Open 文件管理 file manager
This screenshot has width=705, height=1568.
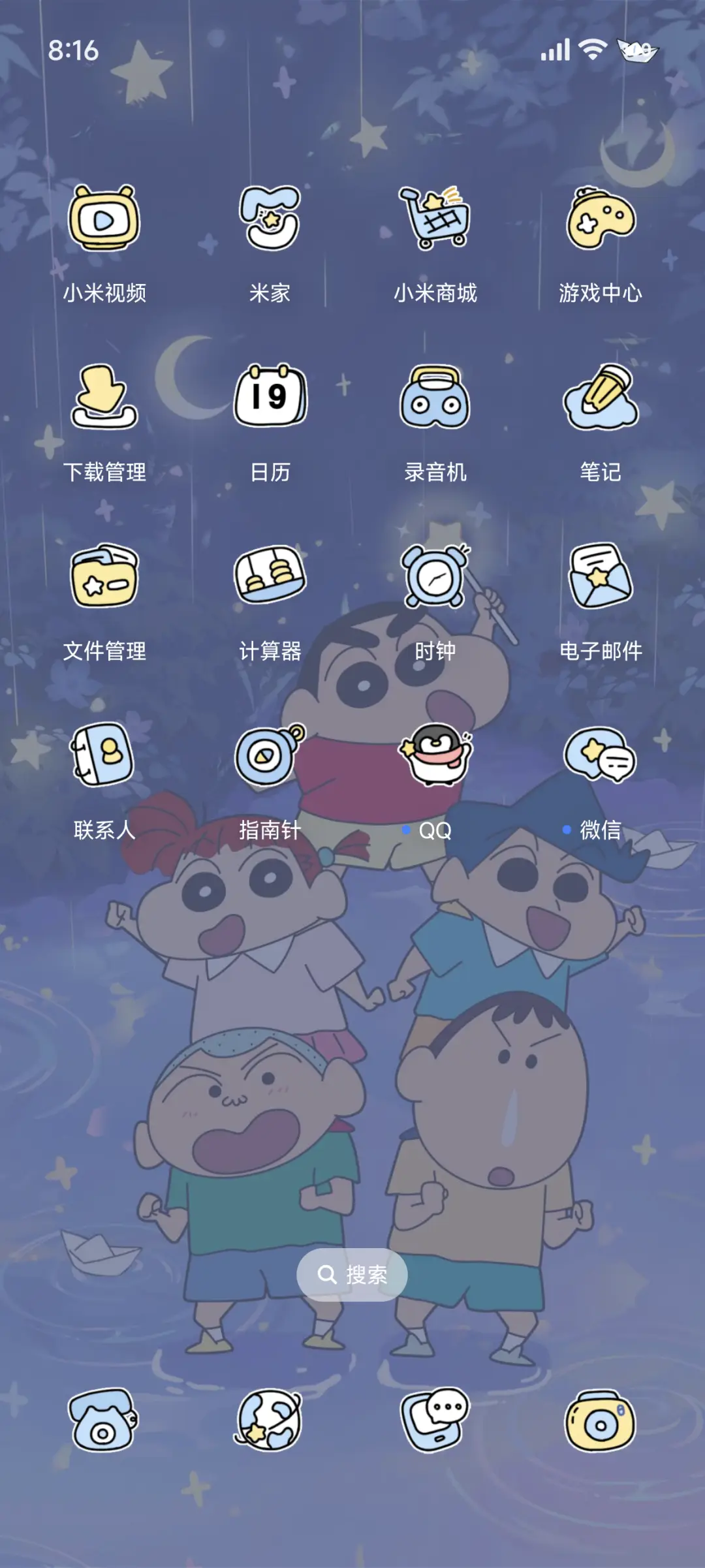click(104, 580)
